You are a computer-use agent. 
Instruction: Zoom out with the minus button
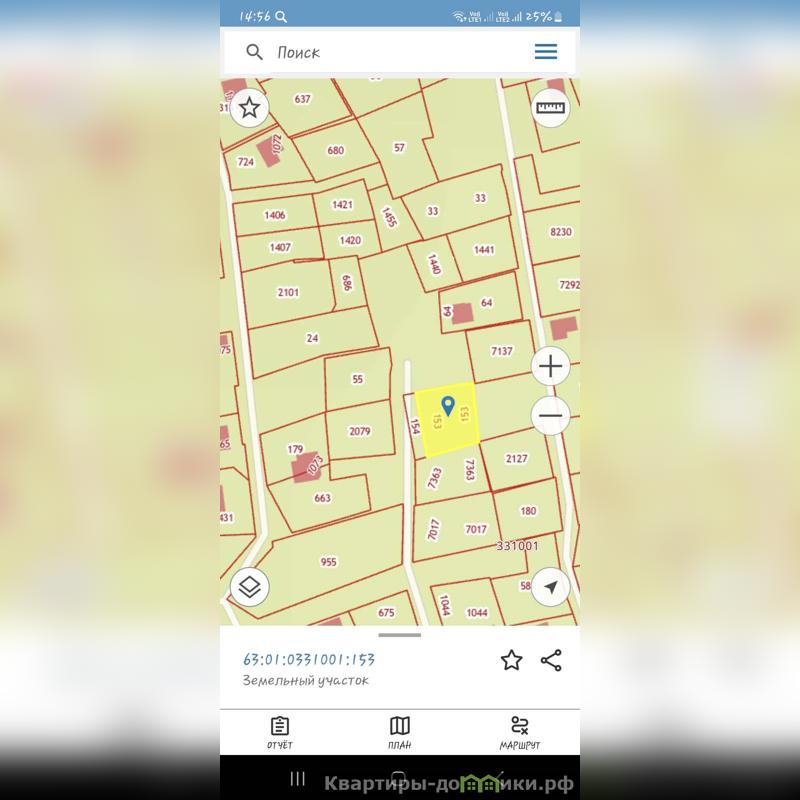tap(551, 415)
